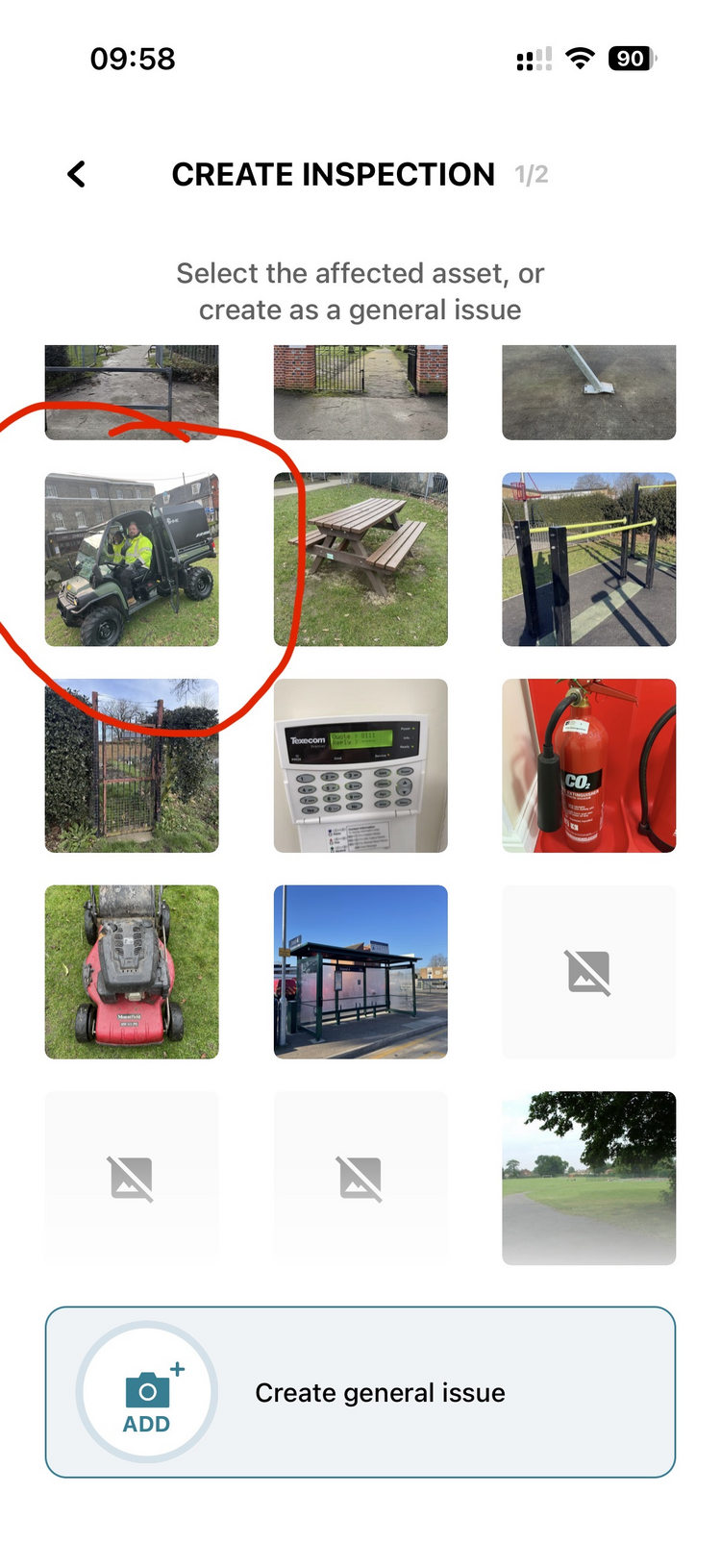The image size is (721, 1568).
Task: Tap the second empty placeholder icon bottom row
Action: [360, 1177]
